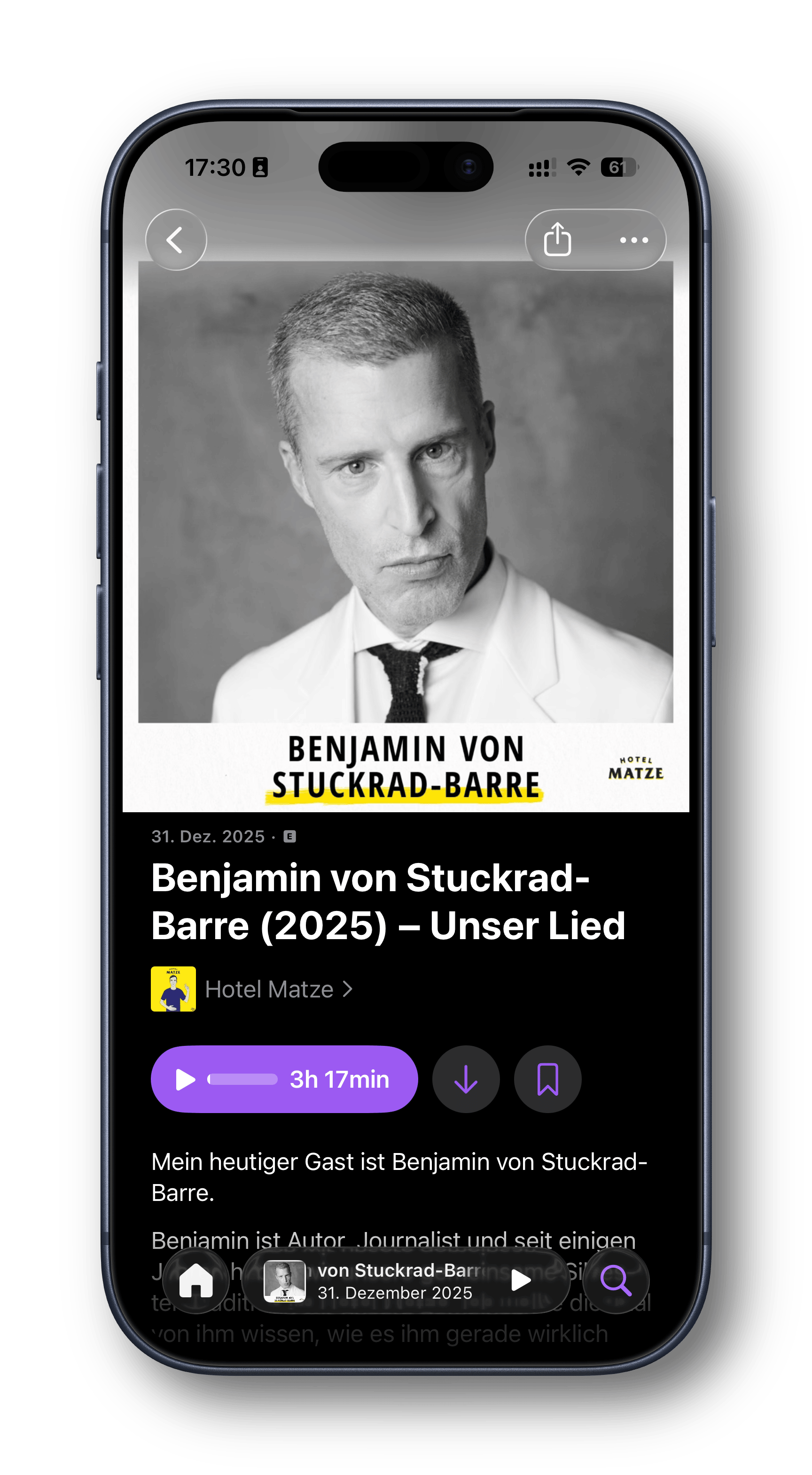Open the Hotel Matze podcast page
The height and width of the screenshot is (1475, 812).
tap(269, 989)
